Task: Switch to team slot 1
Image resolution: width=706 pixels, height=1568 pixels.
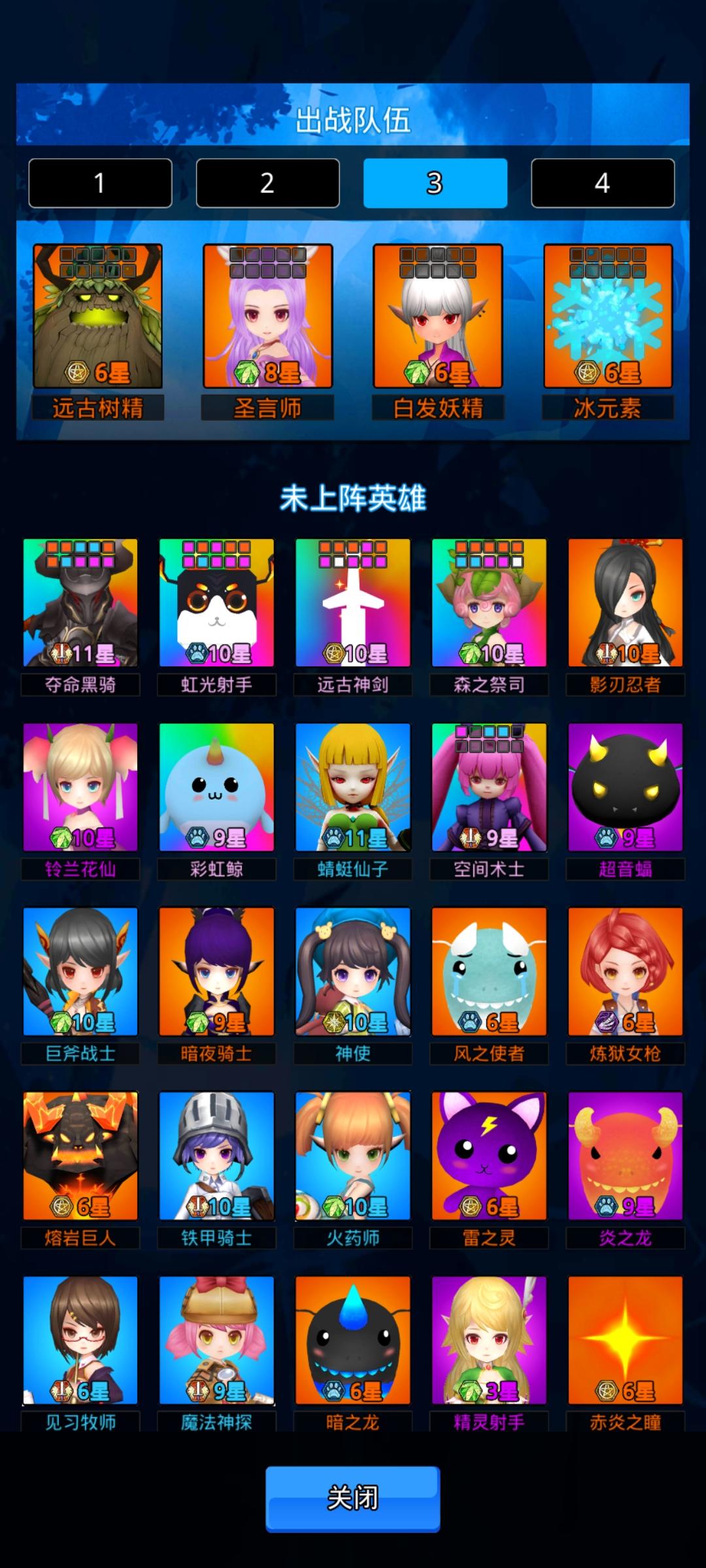Action: (100, 183)
